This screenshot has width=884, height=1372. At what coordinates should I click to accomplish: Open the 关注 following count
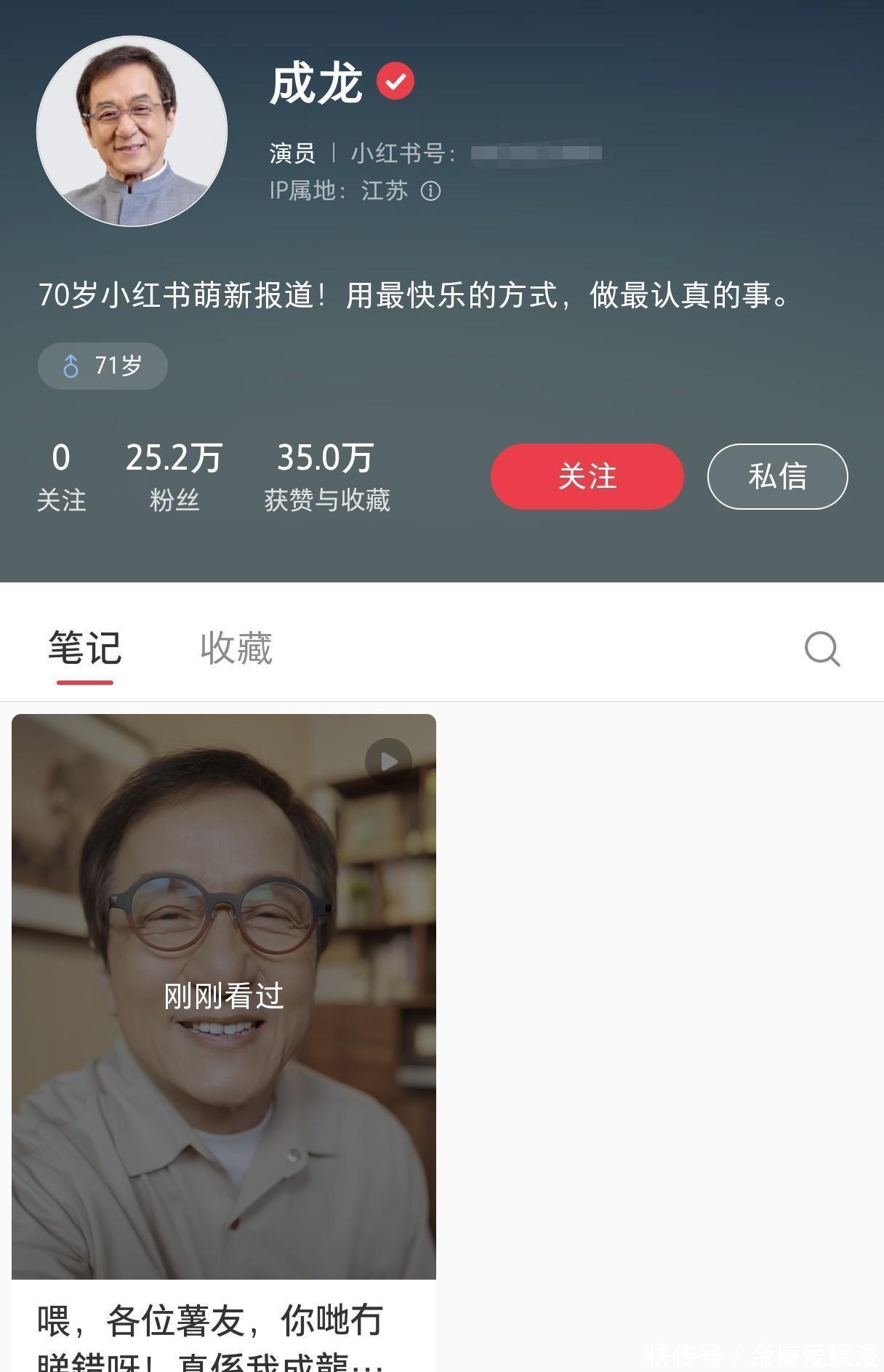coord(61,476)
